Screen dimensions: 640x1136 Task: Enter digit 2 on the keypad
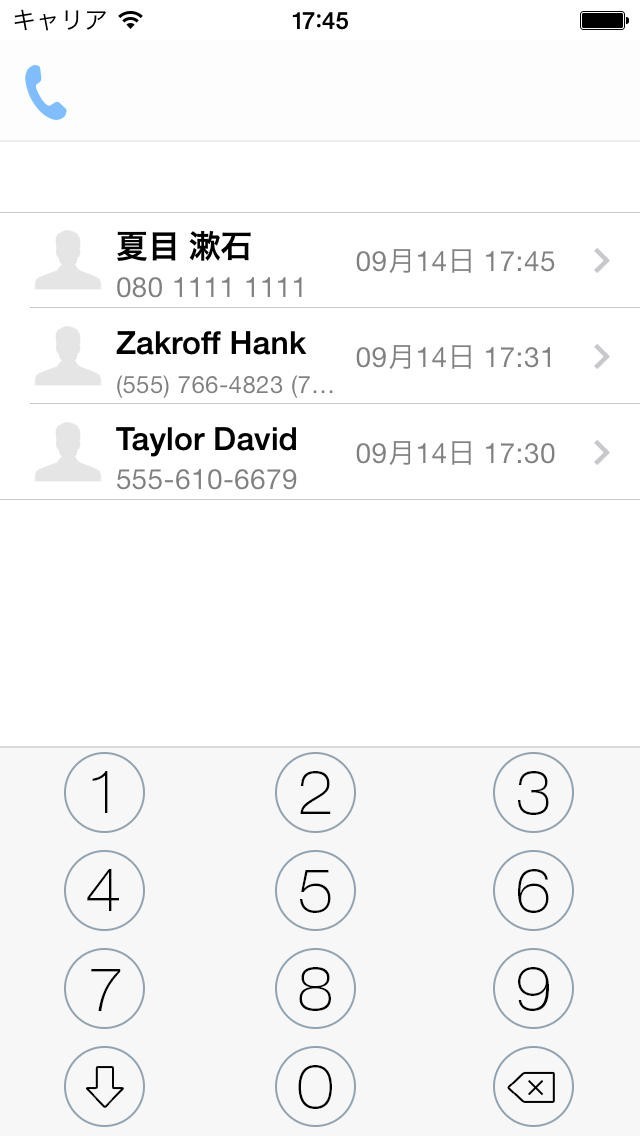point(315,793)
